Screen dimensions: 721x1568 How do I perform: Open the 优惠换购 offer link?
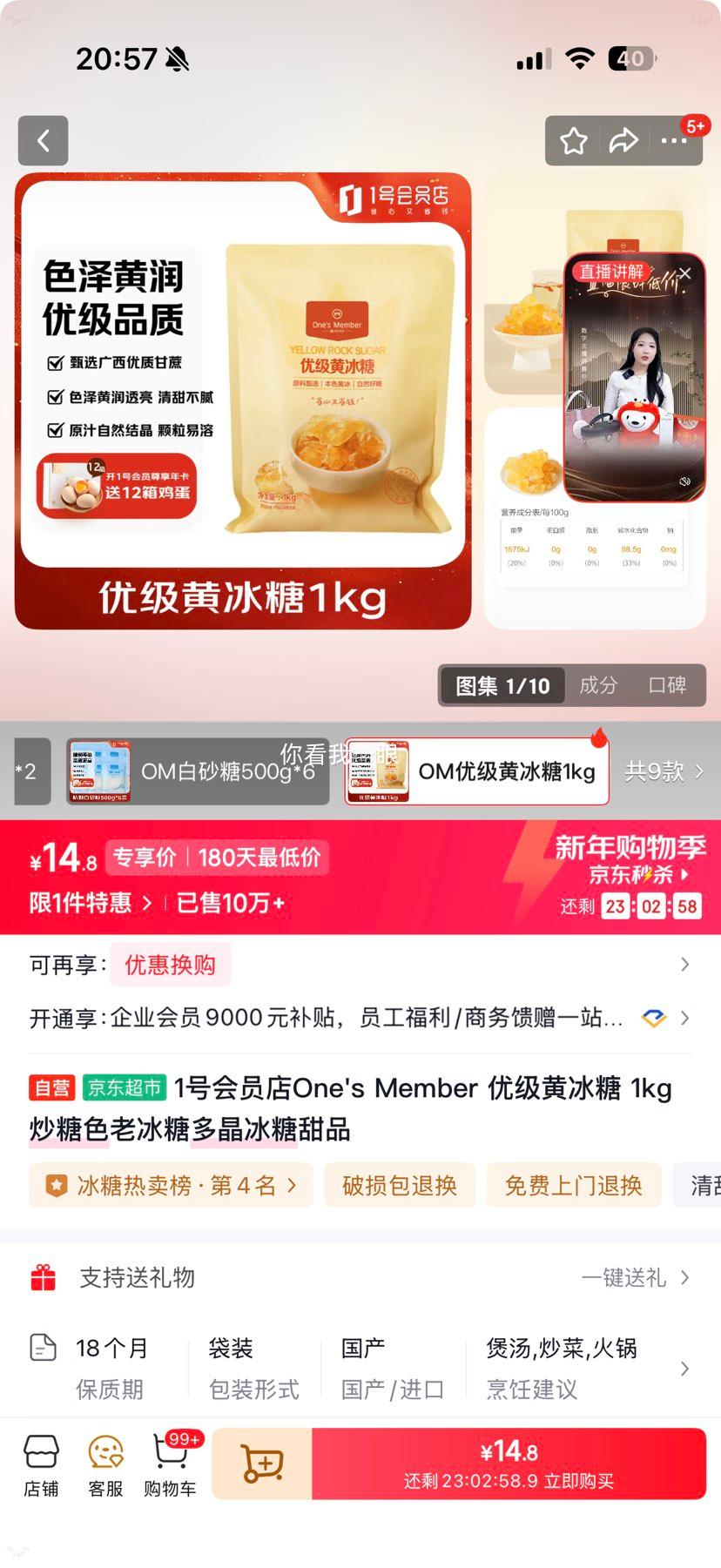pyautogui.click(x=170, y=965)
